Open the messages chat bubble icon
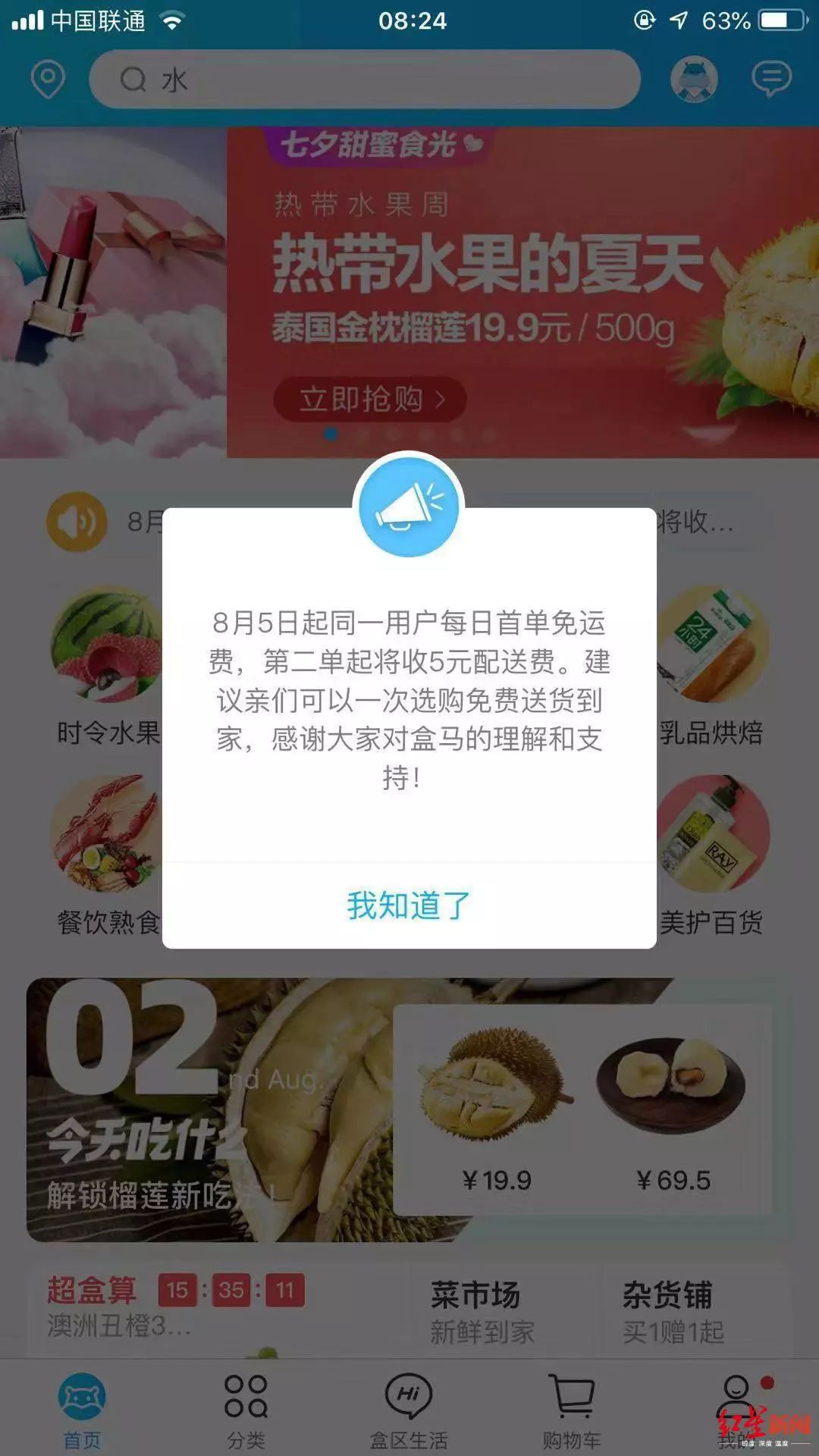This screenshot has width=819, height=1456. tap(771, 79)
